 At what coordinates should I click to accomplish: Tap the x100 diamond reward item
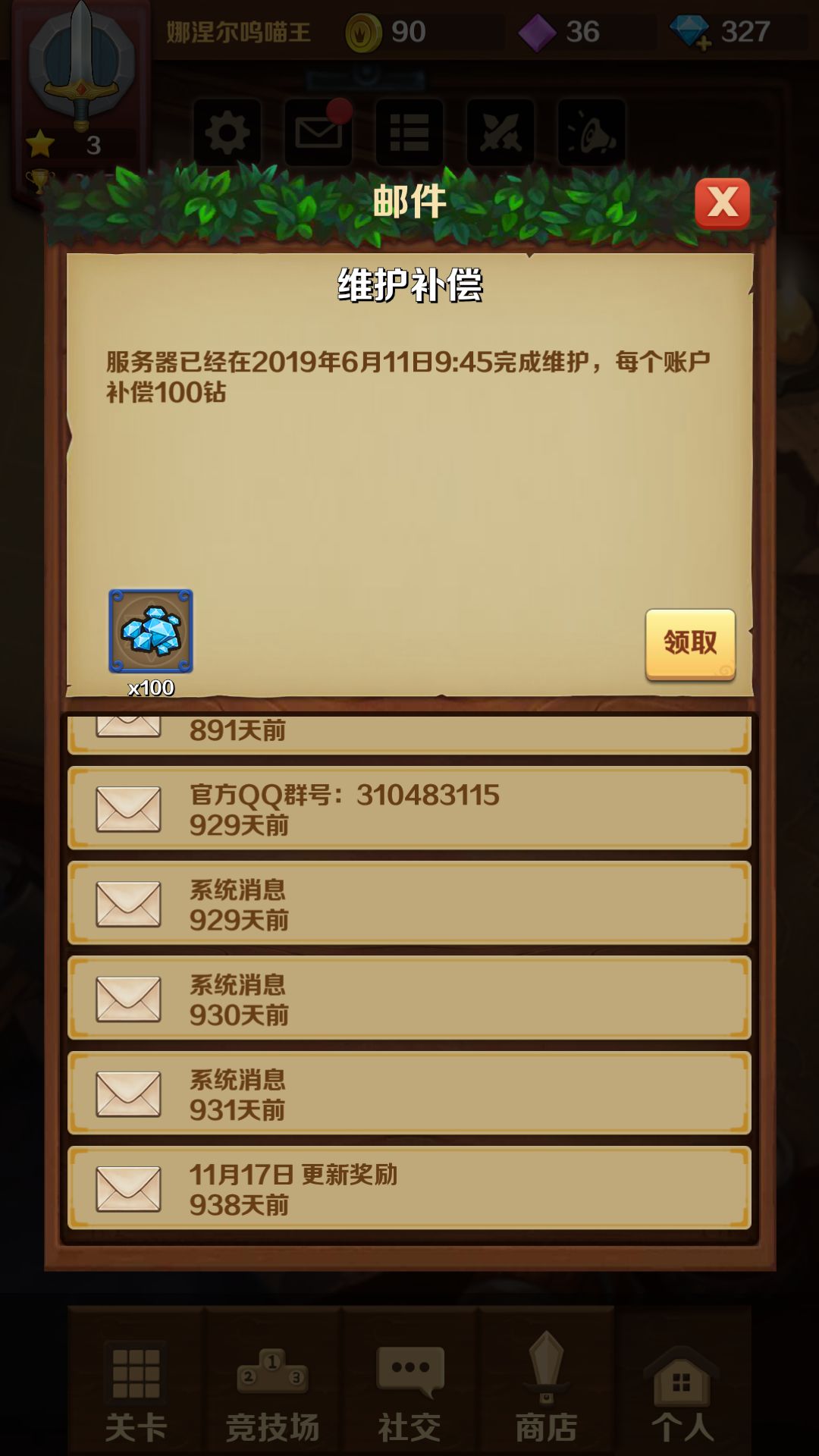click(x=151, y=631)
